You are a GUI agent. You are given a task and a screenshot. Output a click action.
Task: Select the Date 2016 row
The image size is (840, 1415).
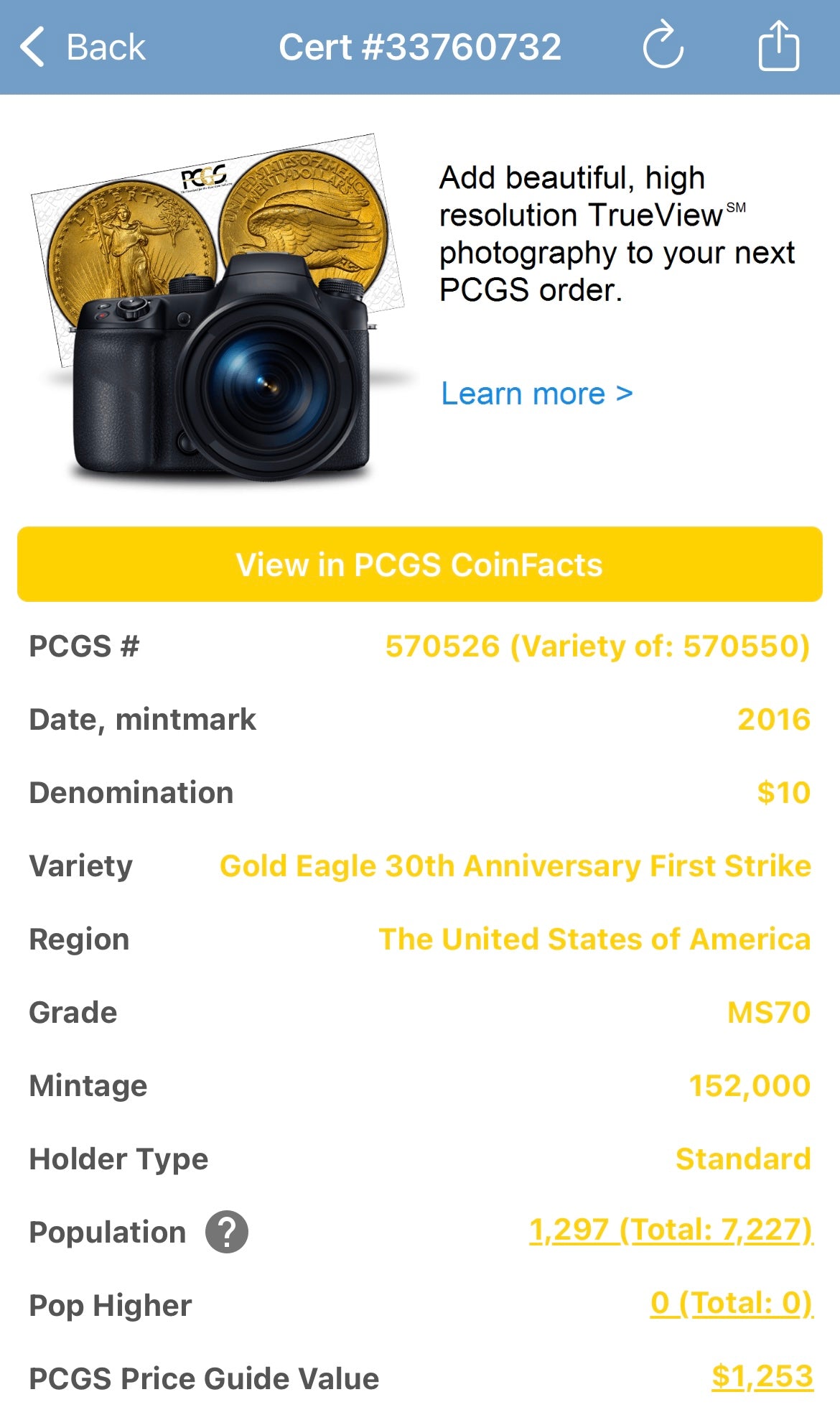(773, 719)
